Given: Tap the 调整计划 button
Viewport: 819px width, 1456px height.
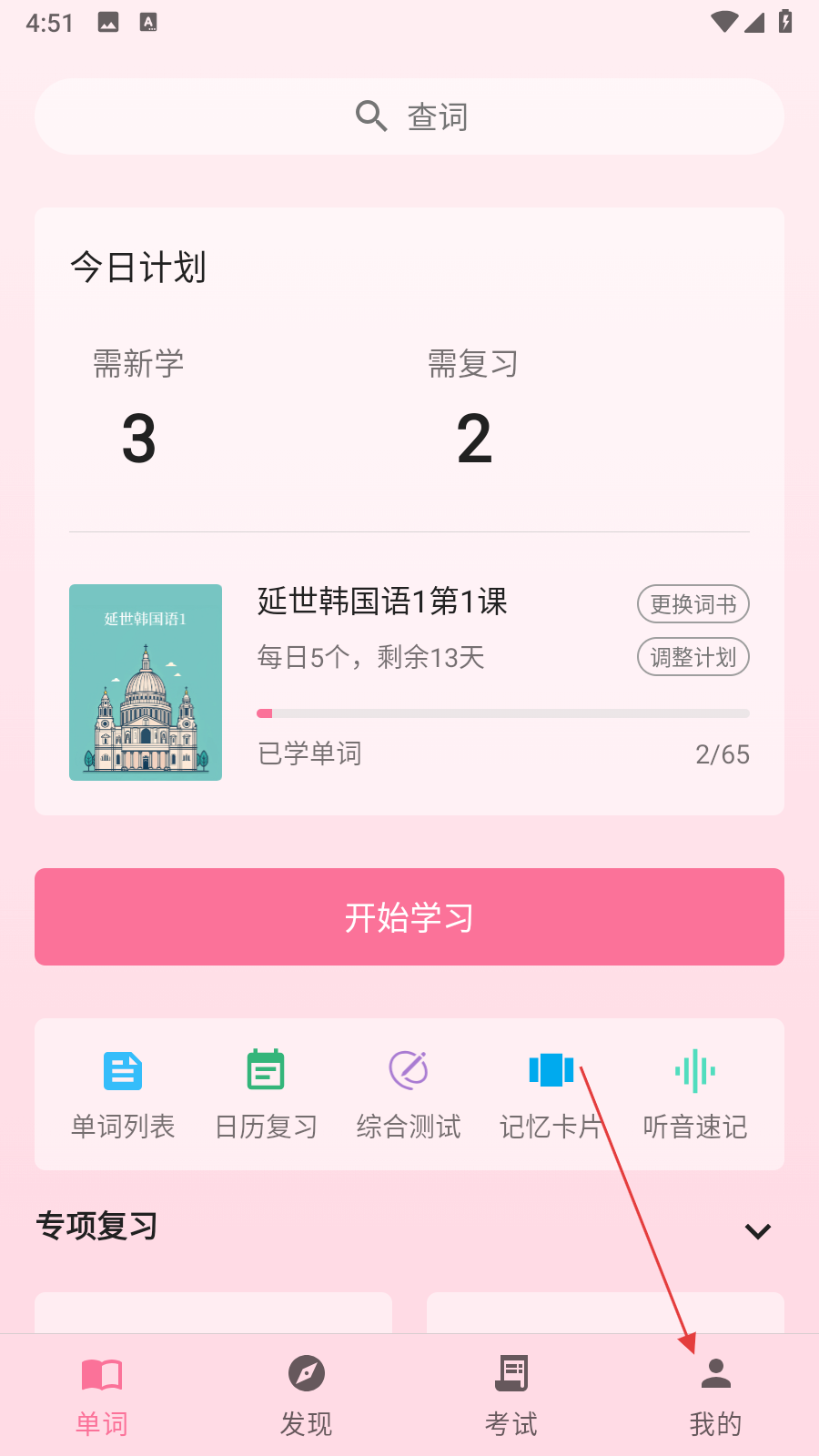Looking at the screenshot, I should tap(693, 657).
